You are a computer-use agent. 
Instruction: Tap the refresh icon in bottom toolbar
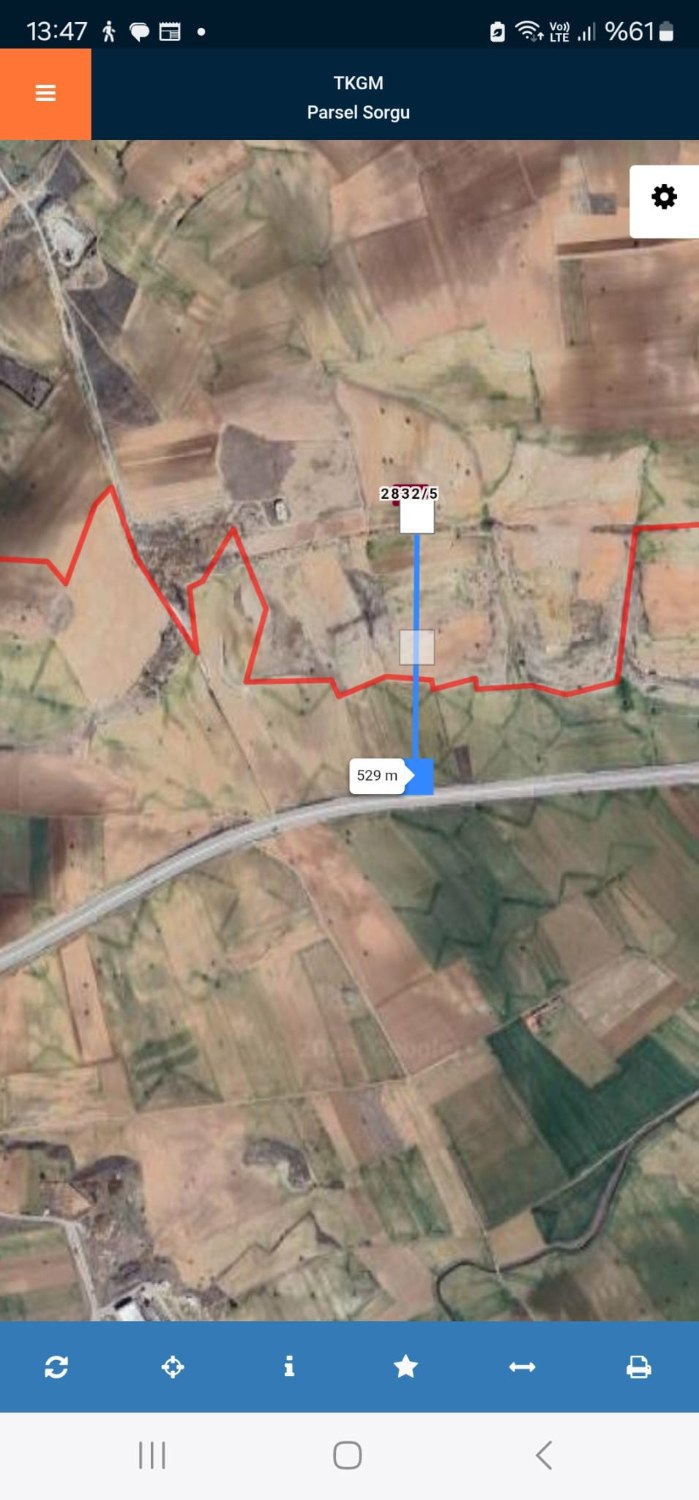tap(56, 1366)
